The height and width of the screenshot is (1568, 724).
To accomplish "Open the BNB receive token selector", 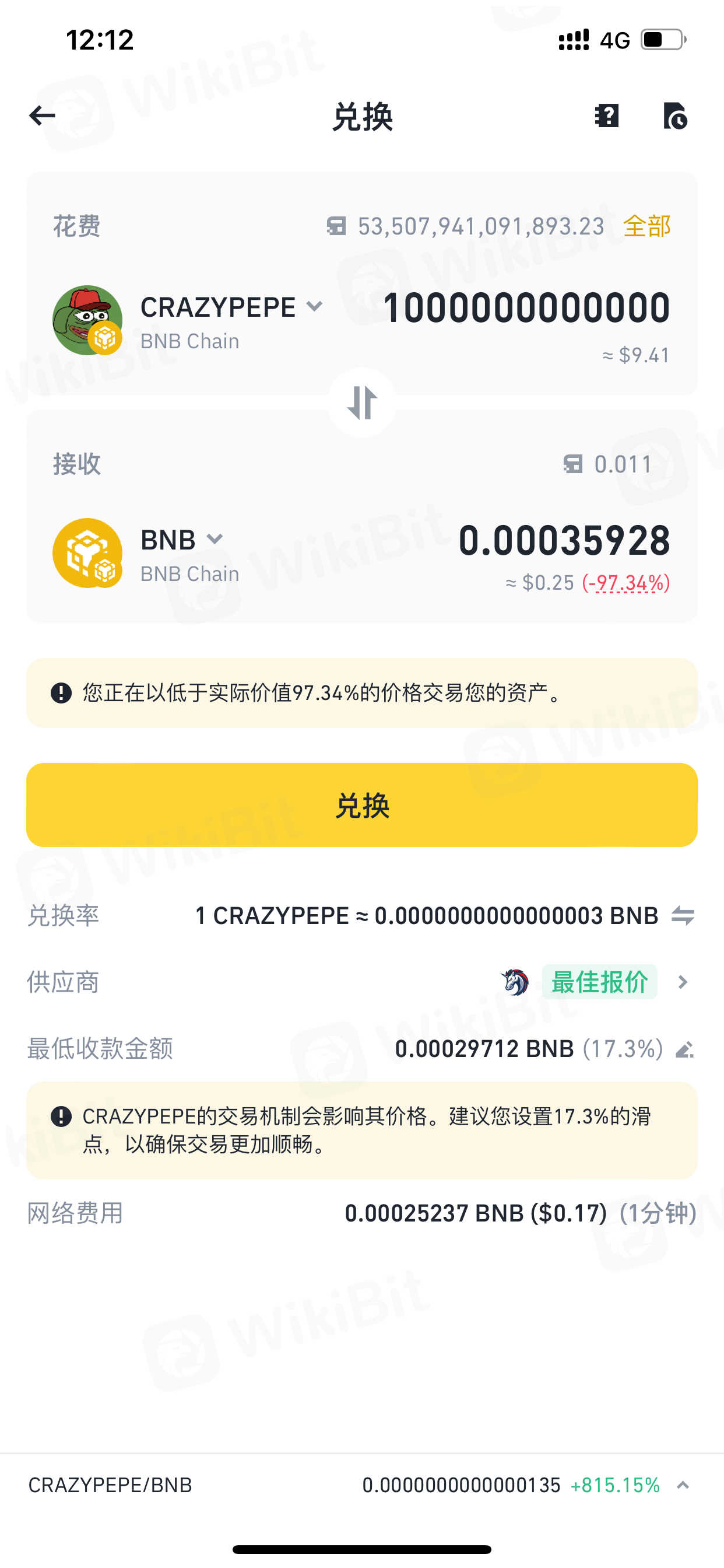I will point(181,540).
